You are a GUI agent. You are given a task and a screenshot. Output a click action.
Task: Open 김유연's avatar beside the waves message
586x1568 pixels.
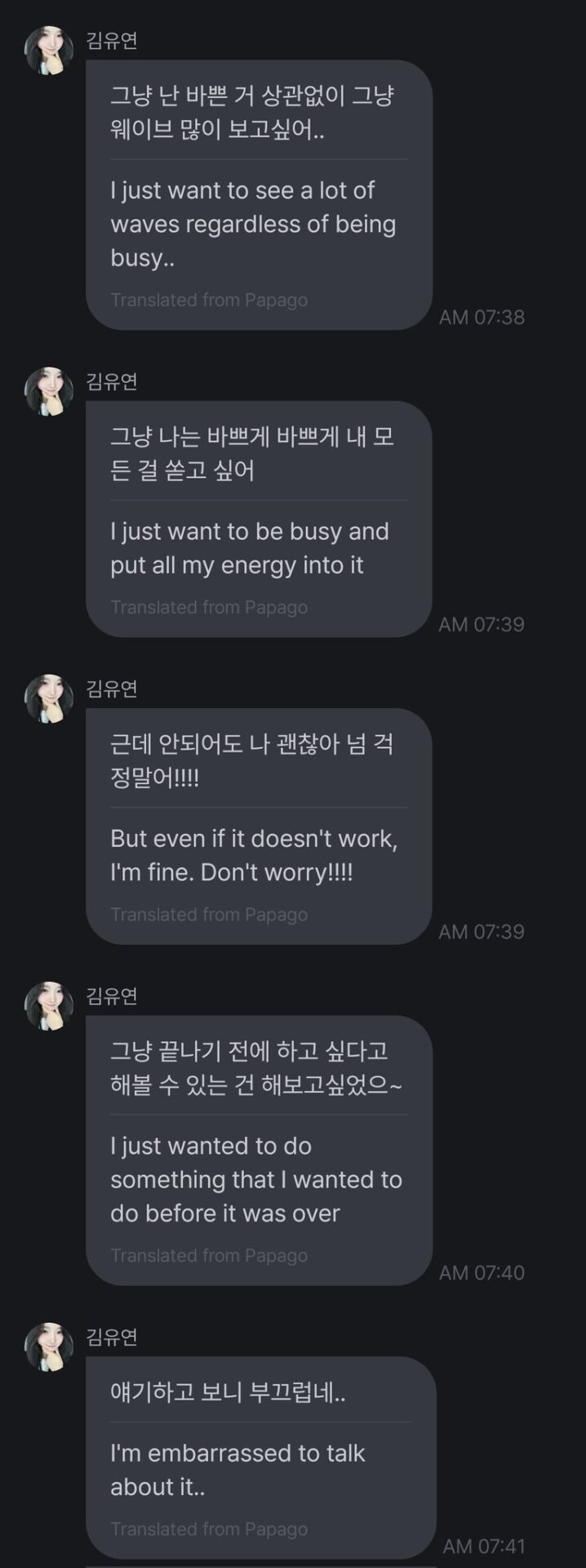coord(49,51)
